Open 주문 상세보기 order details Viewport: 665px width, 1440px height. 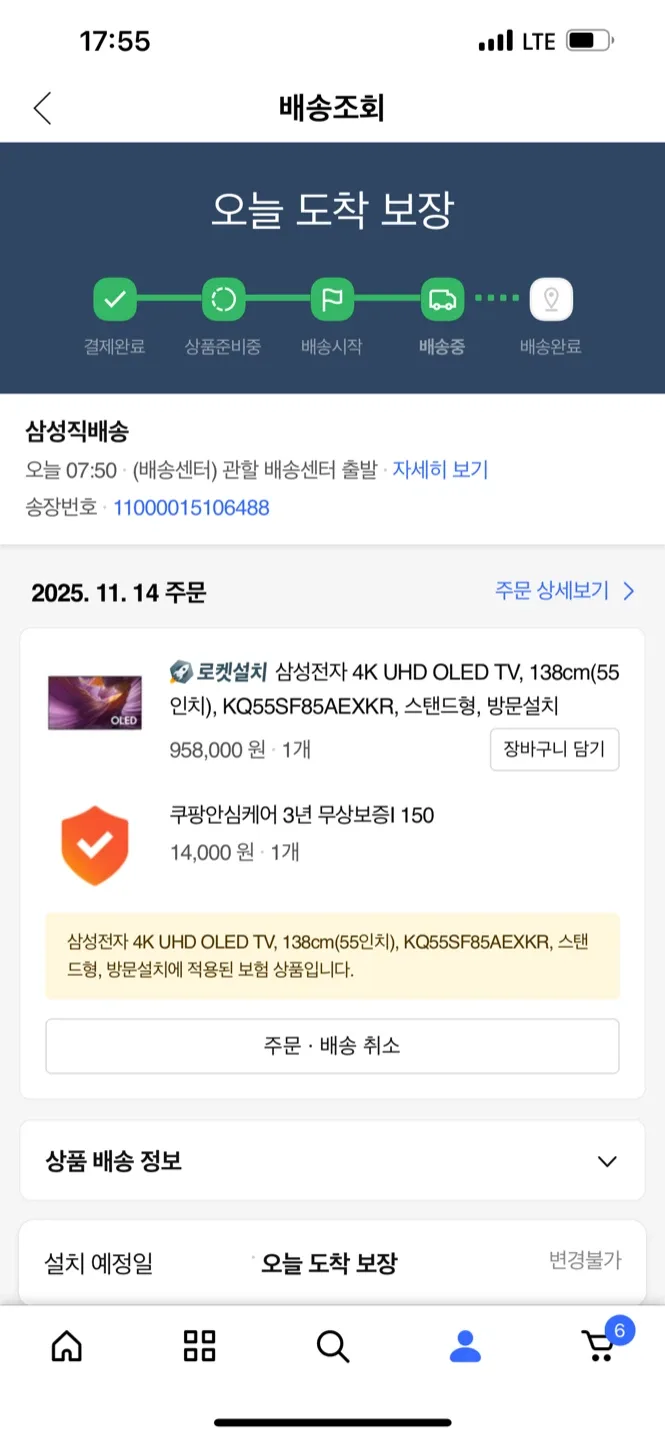tap(564, 591)
